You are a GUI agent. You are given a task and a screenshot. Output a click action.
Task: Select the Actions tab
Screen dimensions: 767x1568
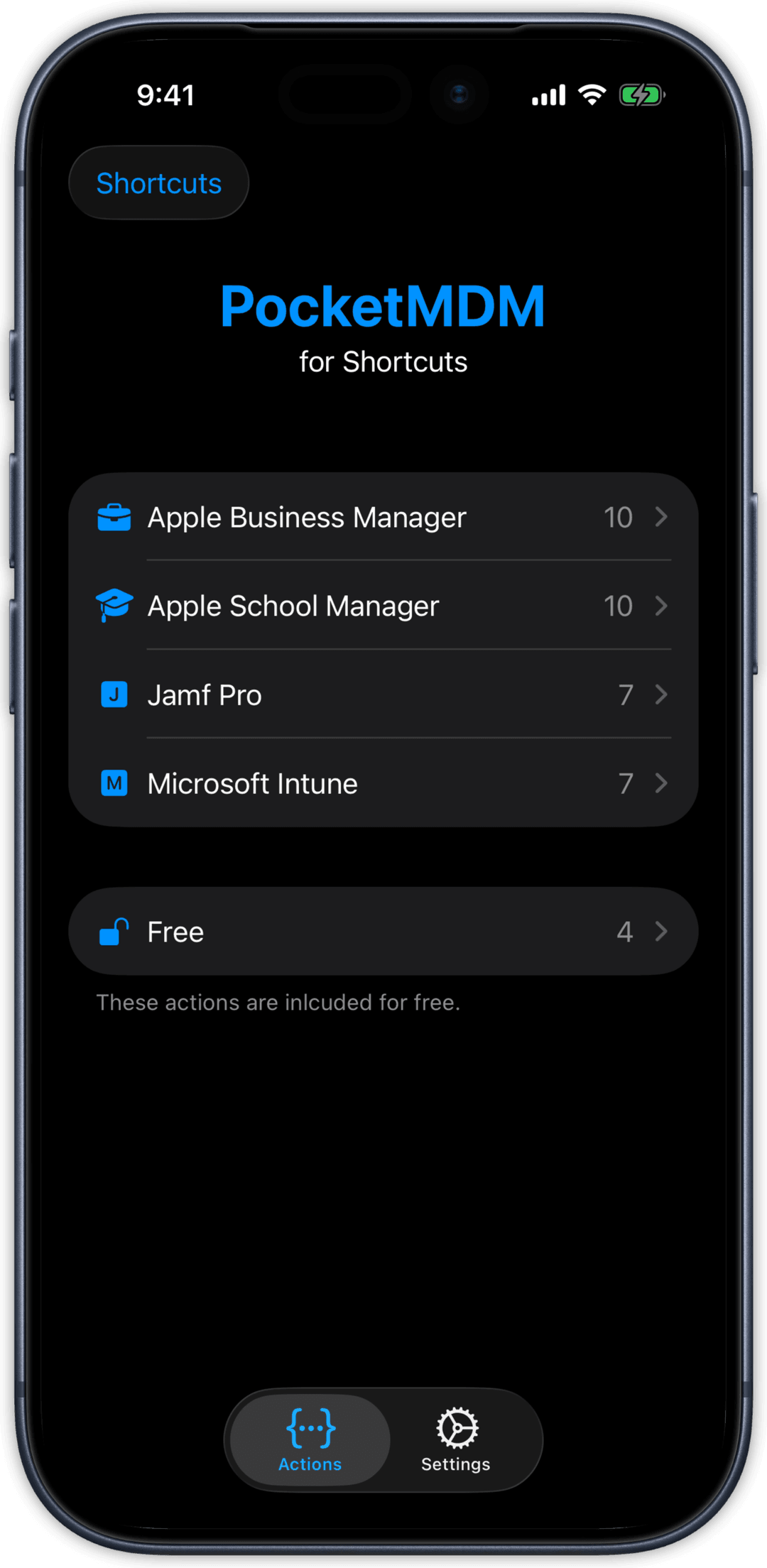tap(310, 1440)
